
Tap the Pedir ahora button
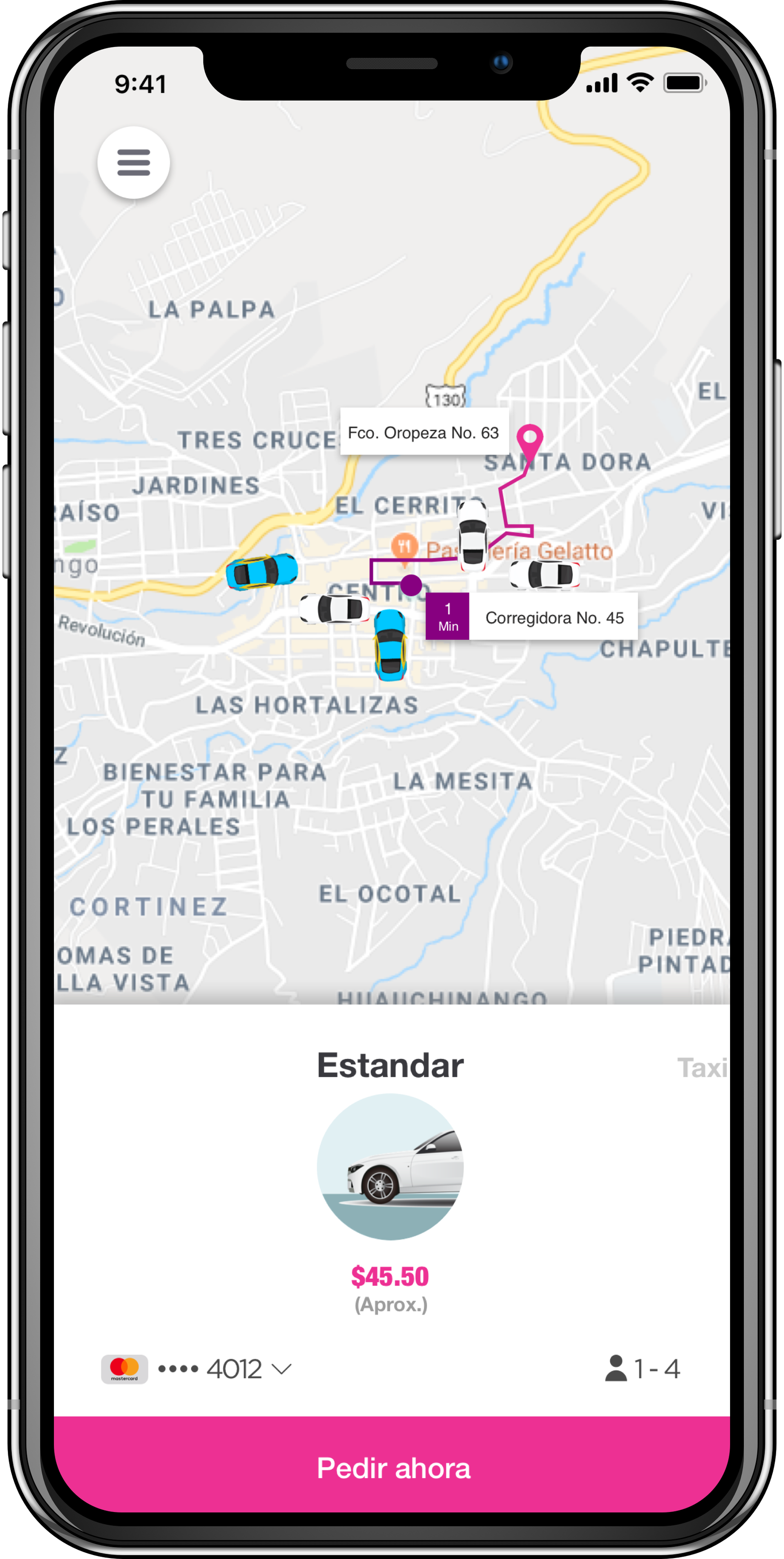point(392,1468)
